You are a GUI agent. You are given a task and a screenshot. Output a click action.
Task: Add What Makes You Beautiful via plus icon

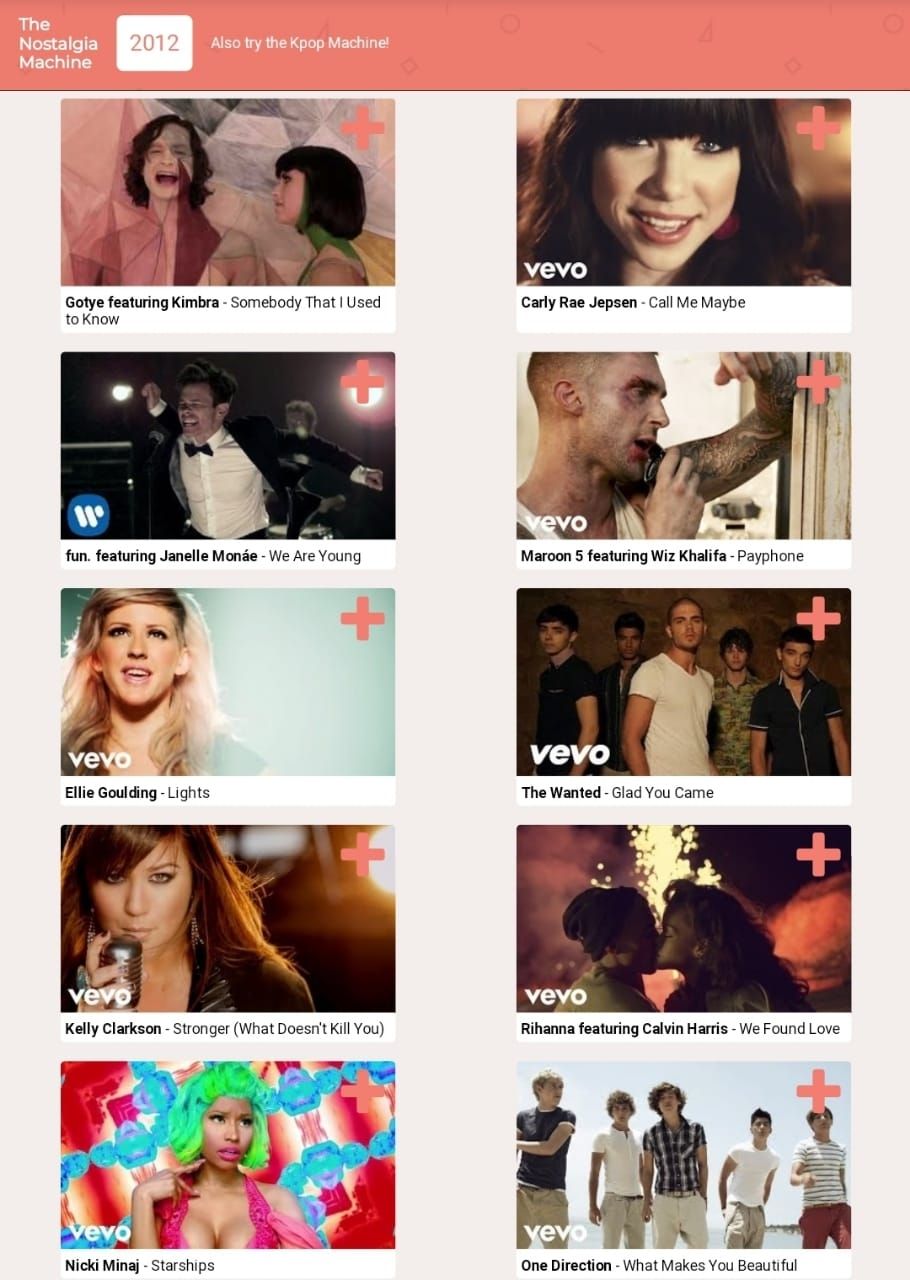818,1091
